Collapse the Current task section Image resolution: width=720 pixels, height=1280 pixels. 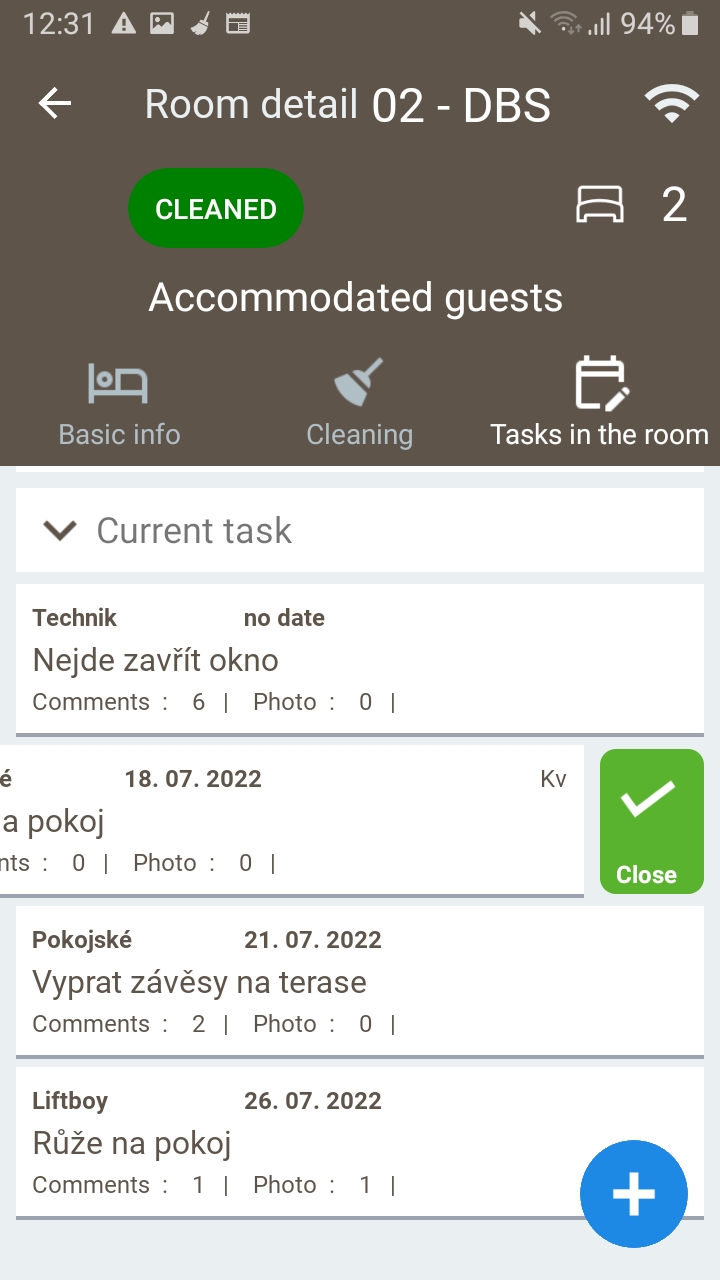coord(59,530)
